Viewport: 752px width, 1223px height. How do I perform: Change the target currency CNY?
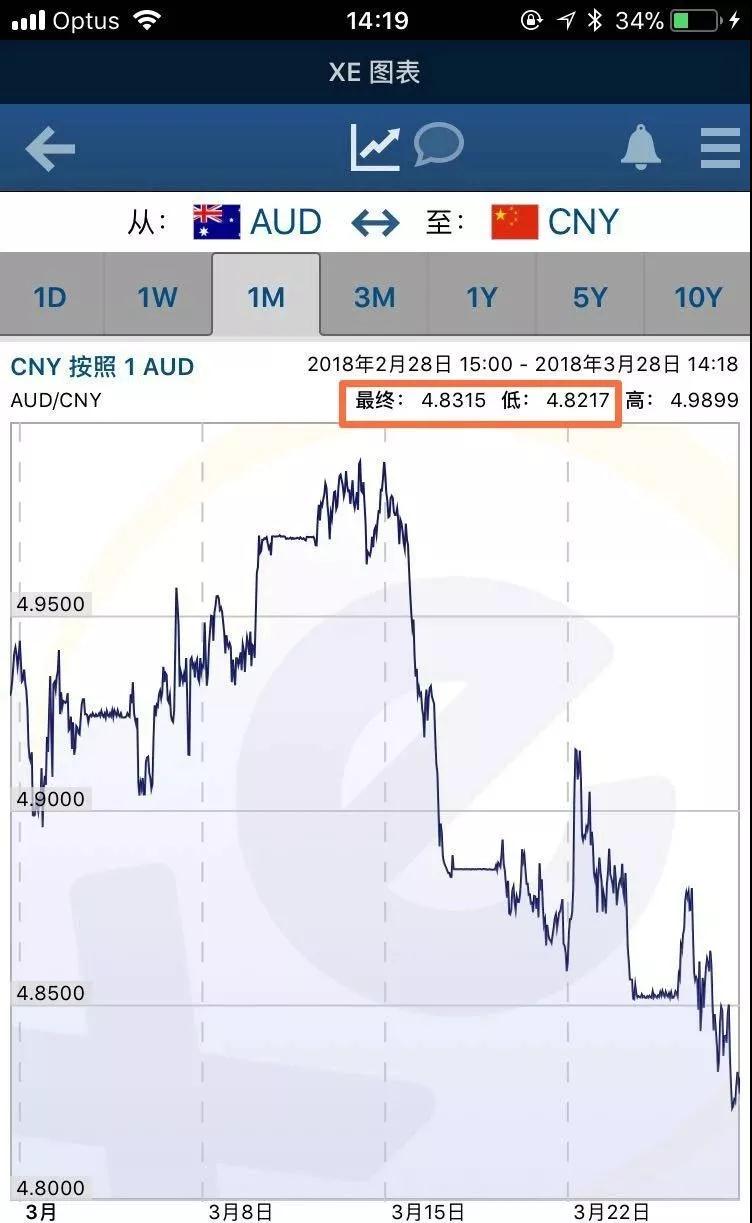556,222
